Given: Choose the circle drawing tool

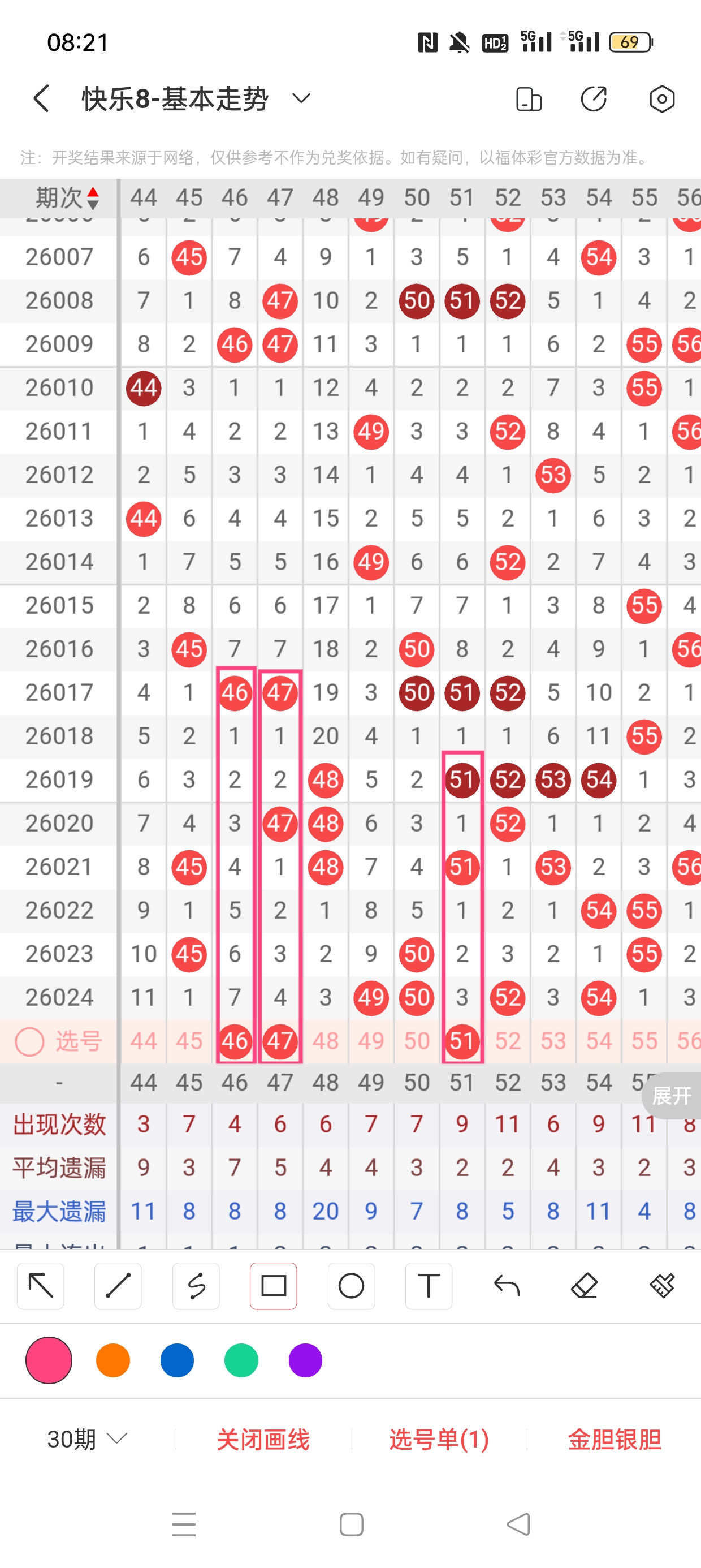Looking at the screenshot, I should tap(351, 1286).
